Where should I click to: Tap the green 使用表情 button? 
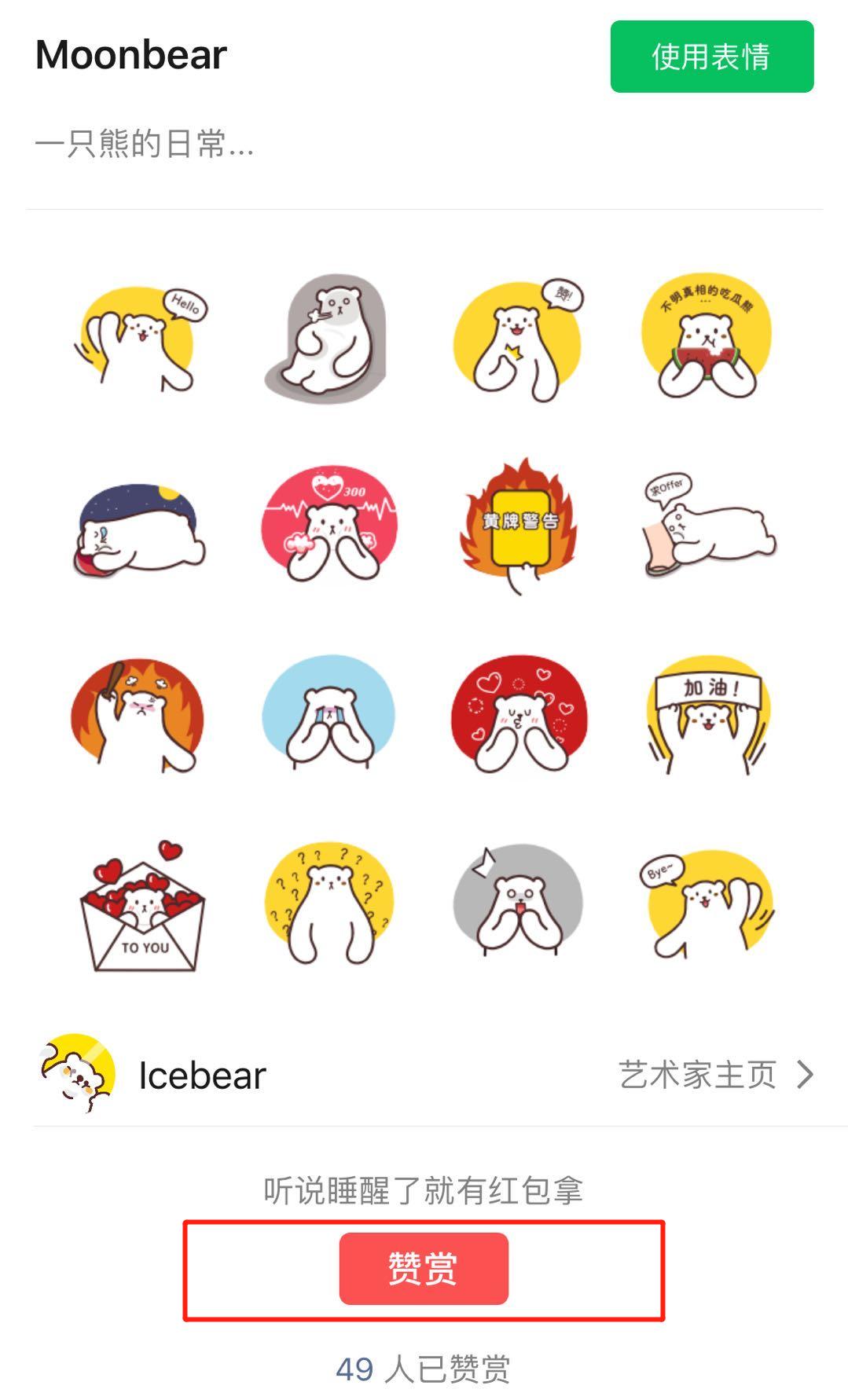711,57
